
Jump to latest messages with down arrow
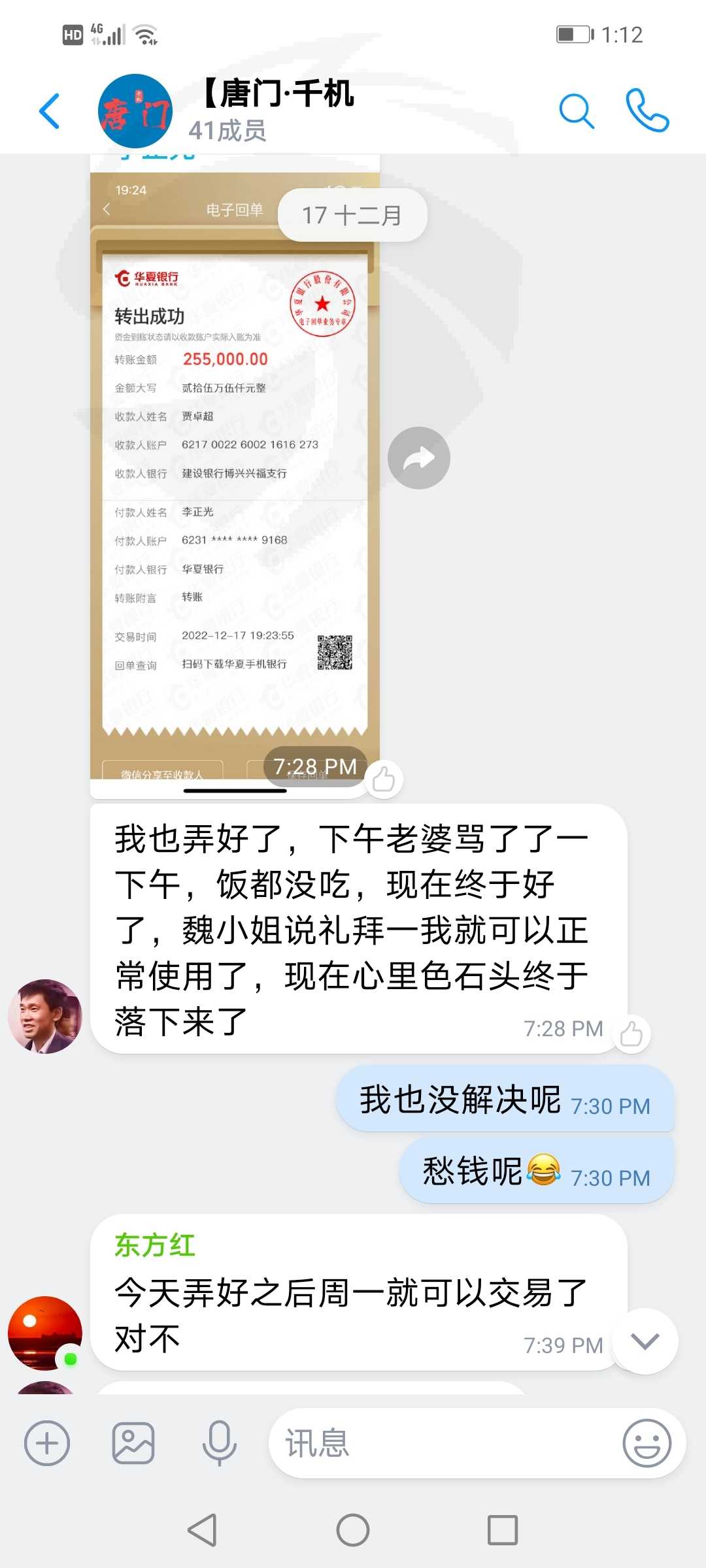click(645, 1341)
